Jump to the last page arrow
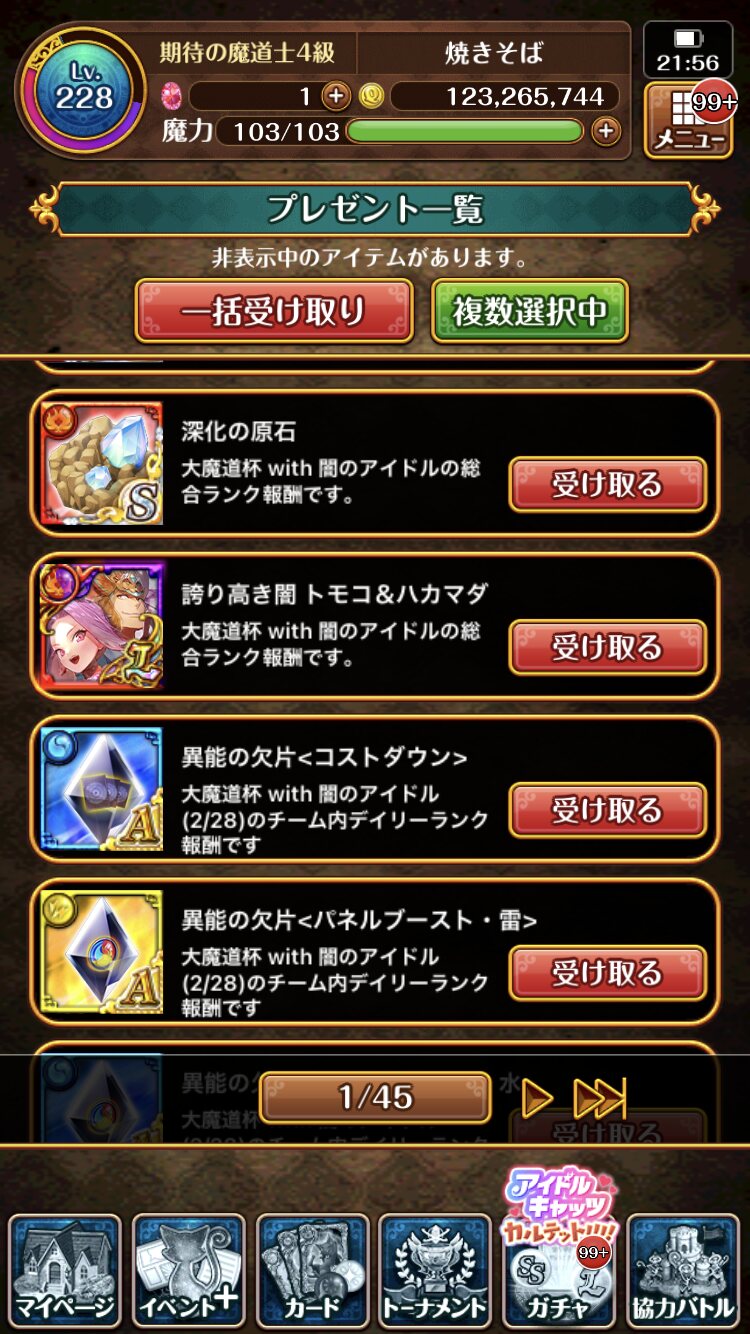The height and width of the screenshot is (1334, 750). [x=600, y=1098]
